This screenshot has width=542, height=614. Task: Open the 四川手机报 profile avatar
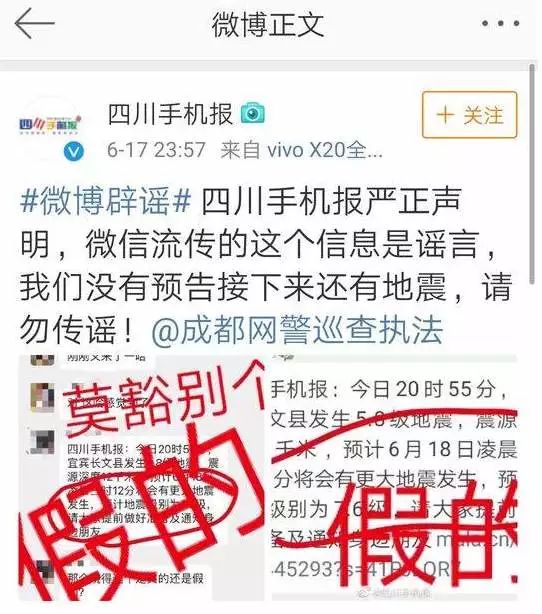coord(49,127)
